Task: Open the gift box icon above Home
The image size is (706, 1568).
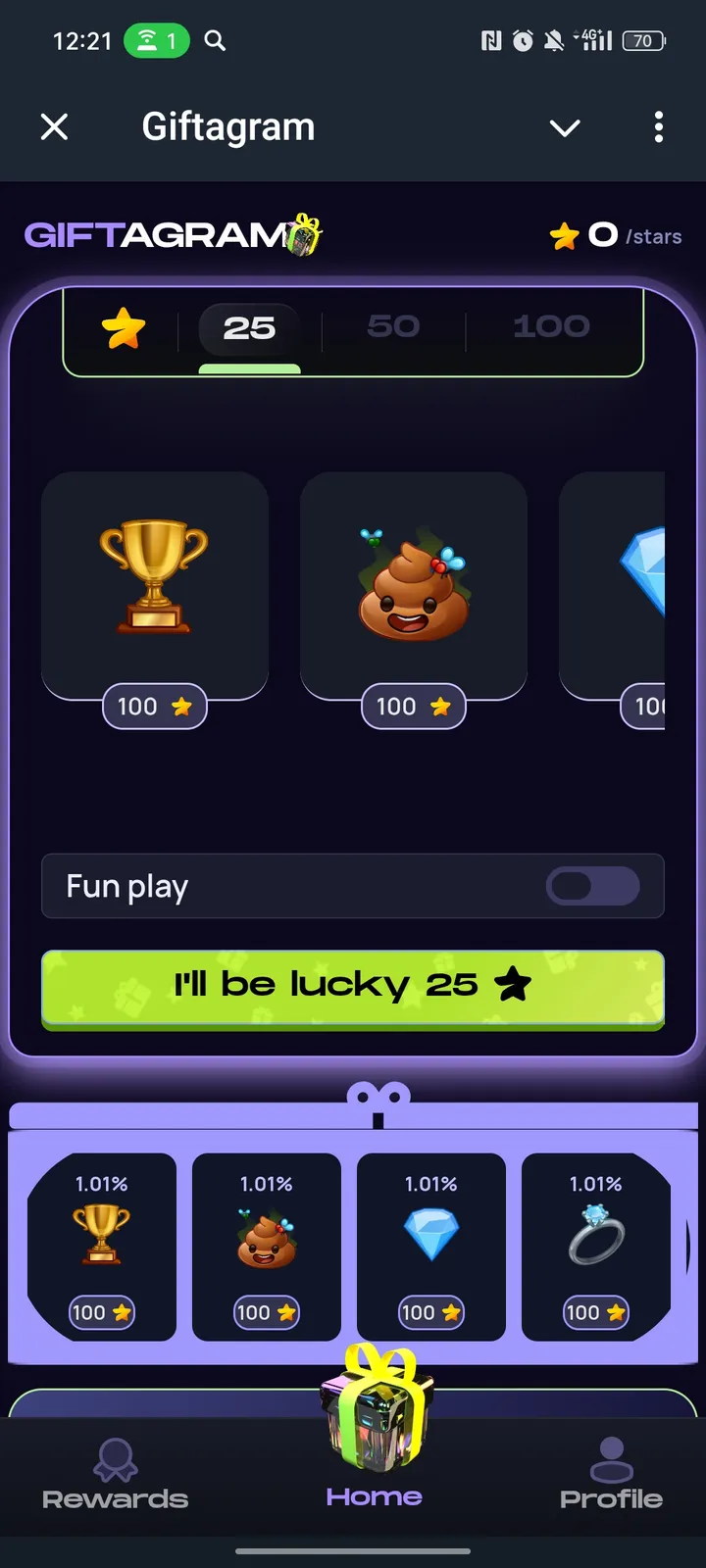Action: 376,1421
